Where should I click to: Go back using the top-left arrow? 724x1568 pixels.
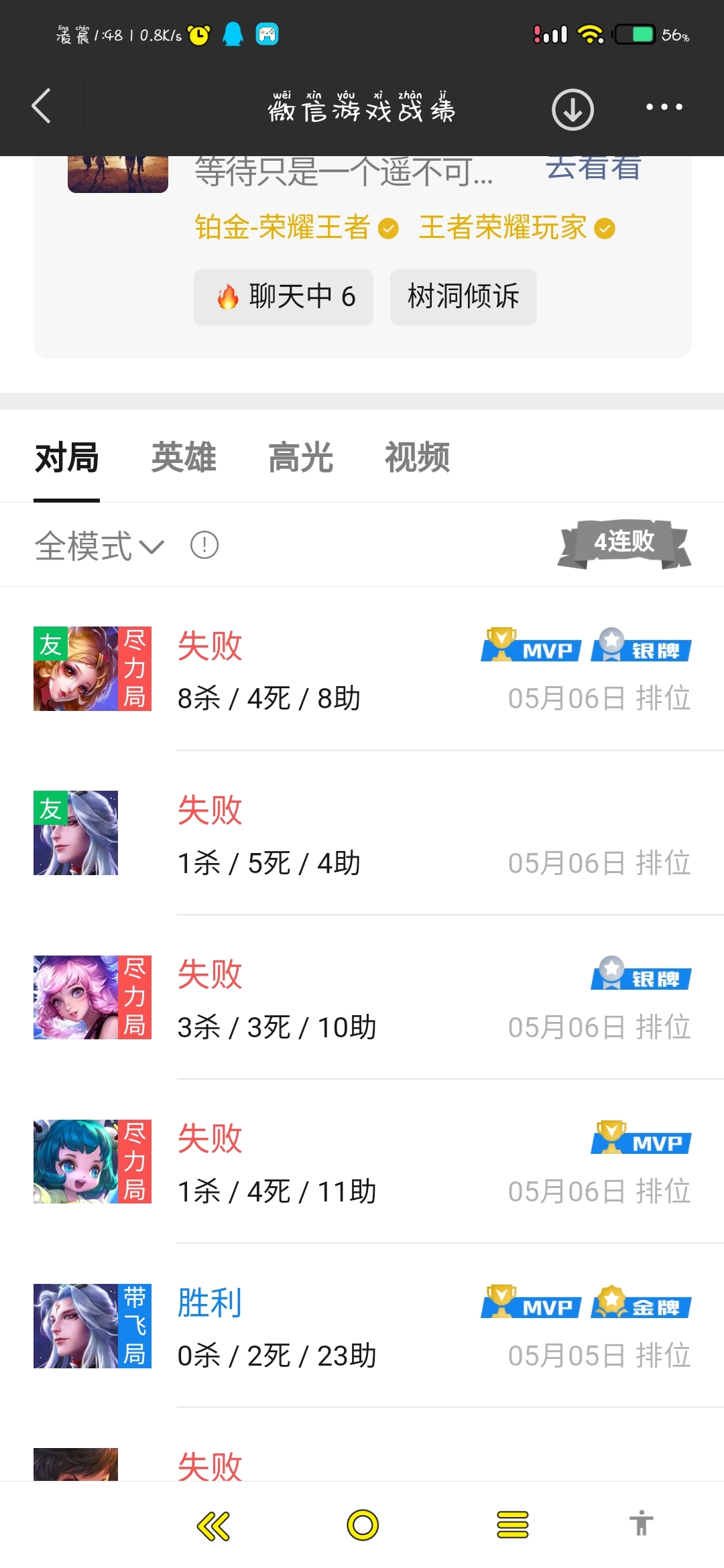pyautogui.click(x=42, y=107)
